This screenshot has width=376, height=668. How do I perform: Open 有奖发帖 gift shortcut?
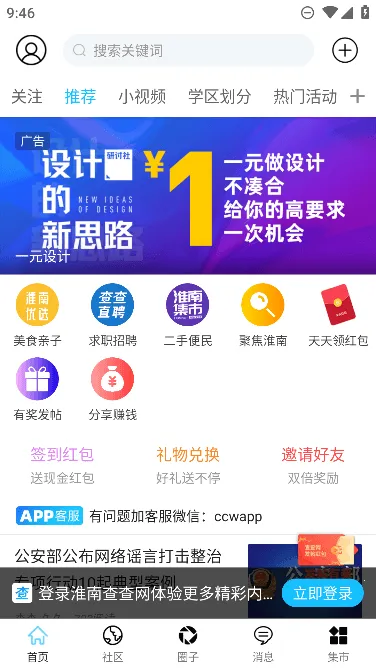(x=37, y=389)
